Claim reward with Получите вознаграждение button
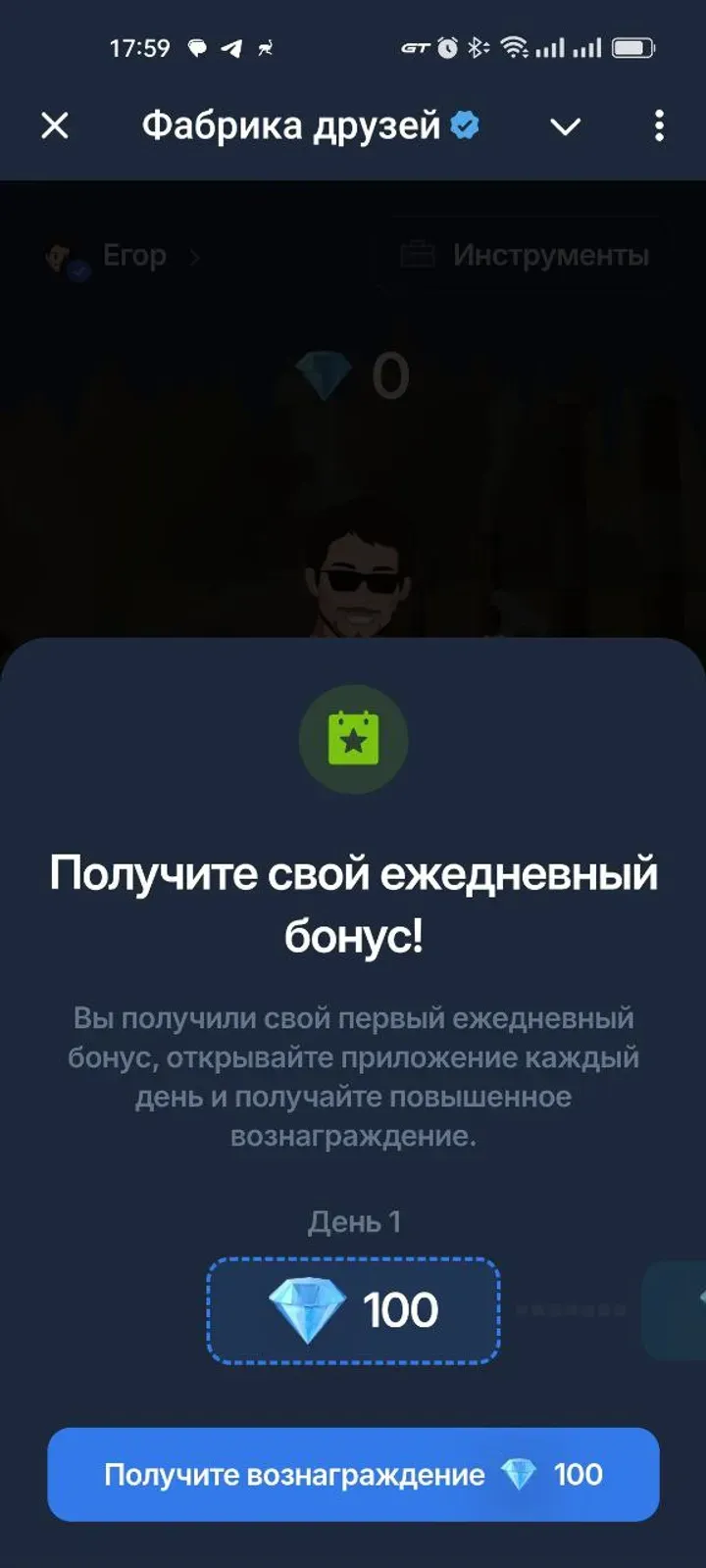Screen dimensions: 706x1568 click(x=353, y=1474)
